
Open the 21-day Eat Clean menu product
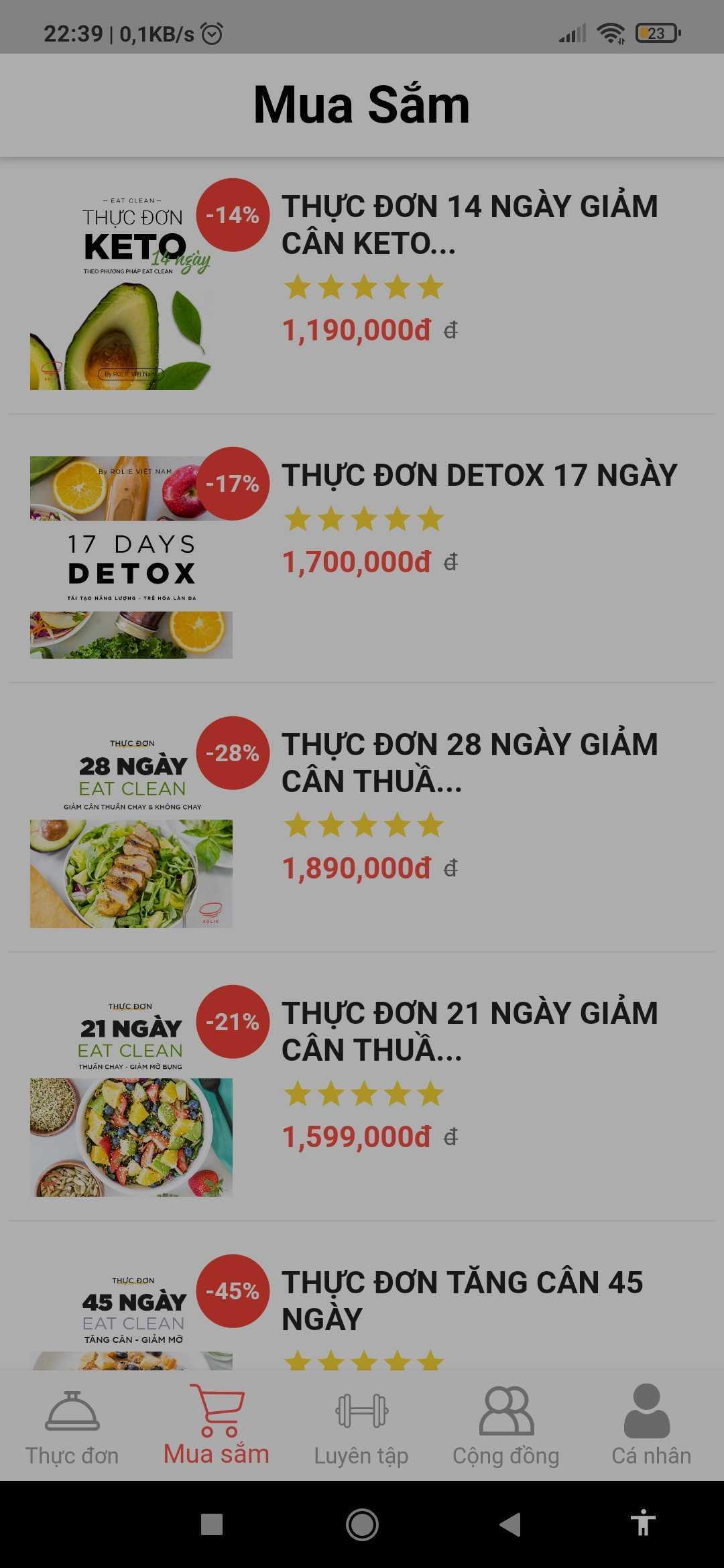coord(362,1087)
